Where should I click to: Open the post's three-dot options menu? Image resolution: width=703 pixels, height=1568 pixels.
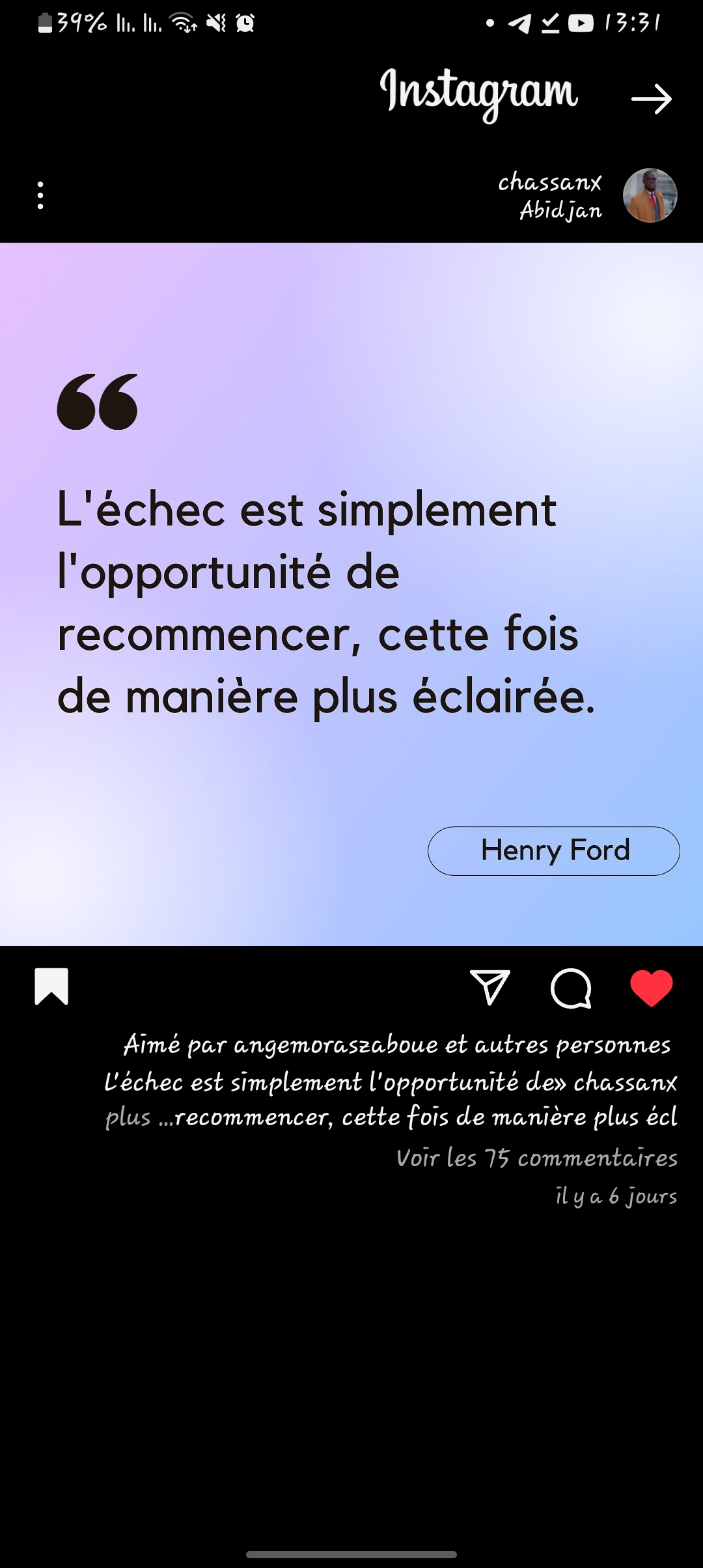pyautogui.click(x=40, y=195)
